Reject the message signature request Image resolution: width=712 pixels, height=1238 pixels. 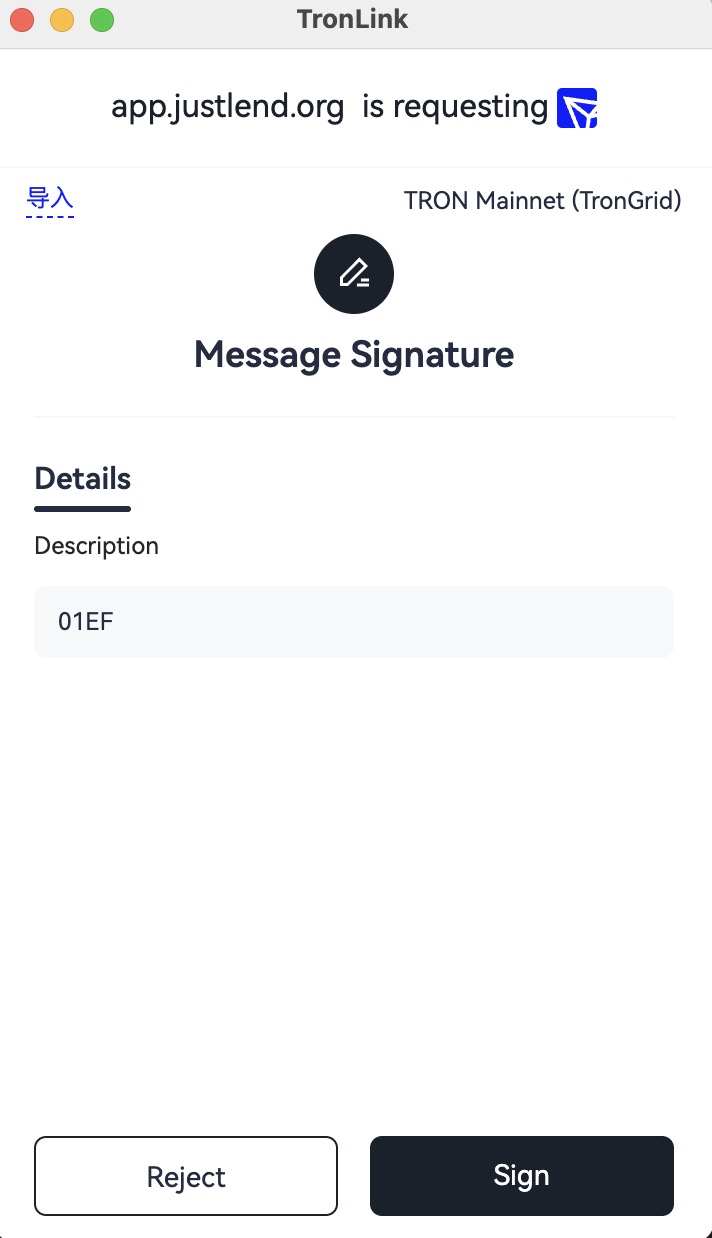click(186, 1176)
